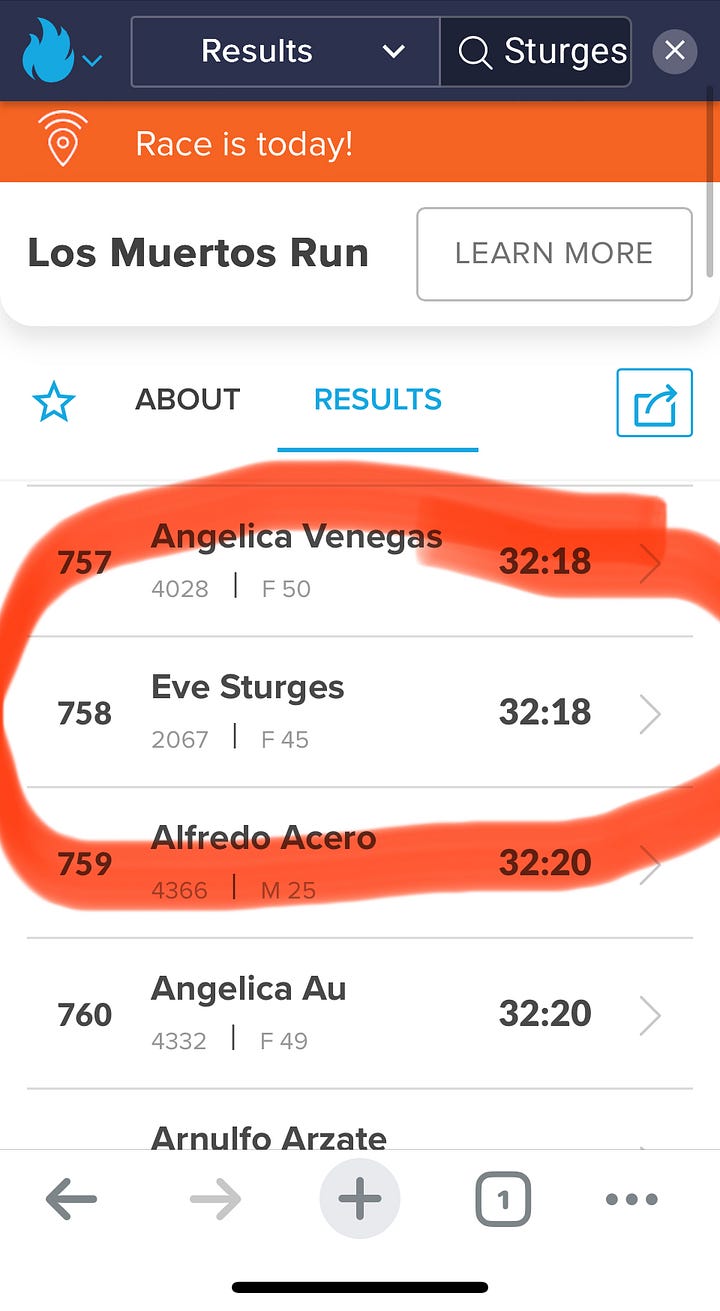Open a new browser tab
Viewport: 720px width, 1311px height.
360,1198
